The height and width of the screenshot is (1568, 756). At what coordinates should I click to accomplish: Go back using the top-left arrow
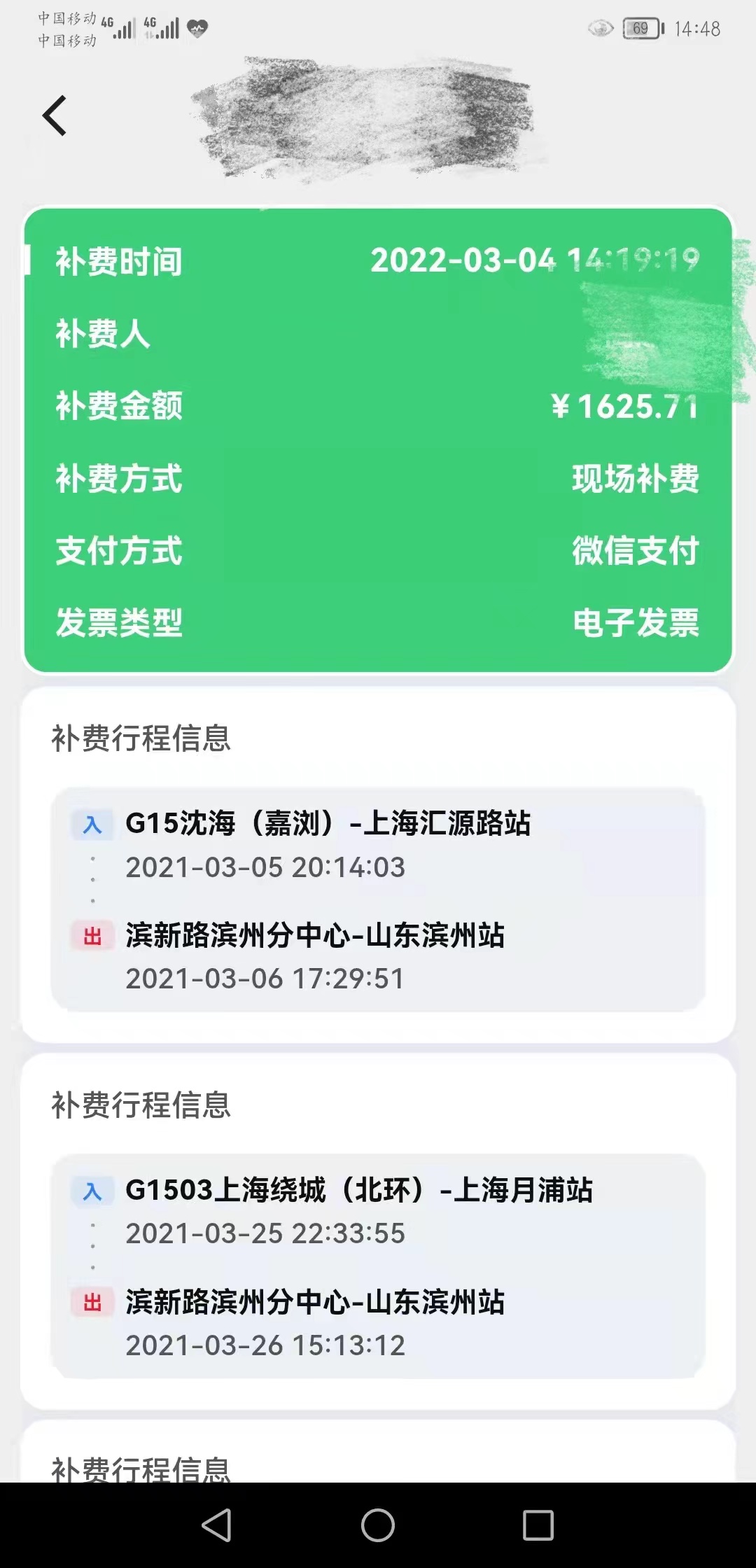pyautogui.click(x=55, y=115)
